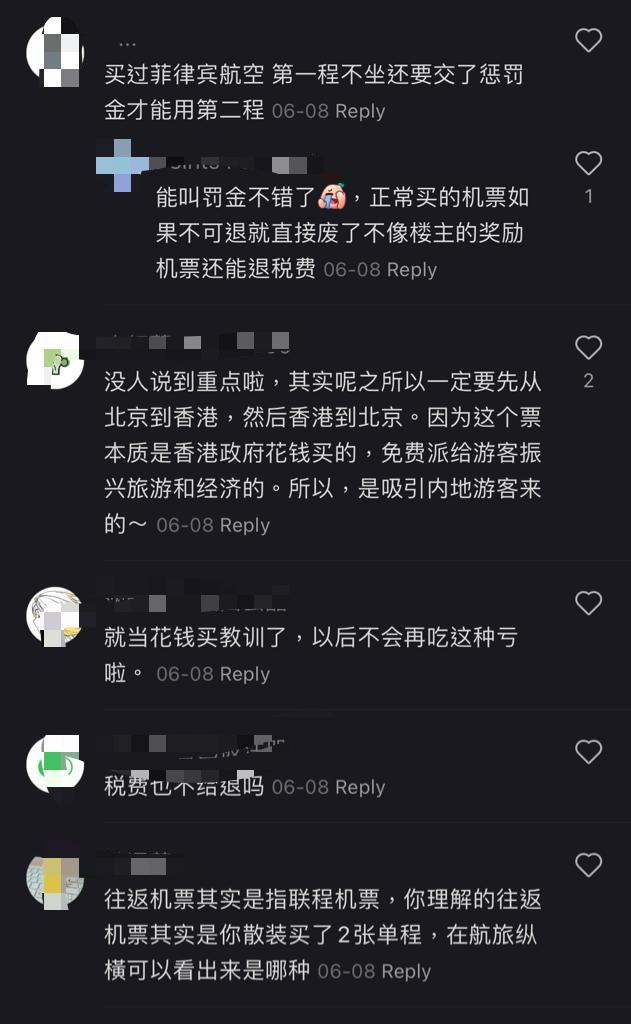The width and height of the screenshot is (631, 1024).
Task: Reply to the 能叫罚金不错了 comment
Action: pyautogui.click(x=412, y=269)
